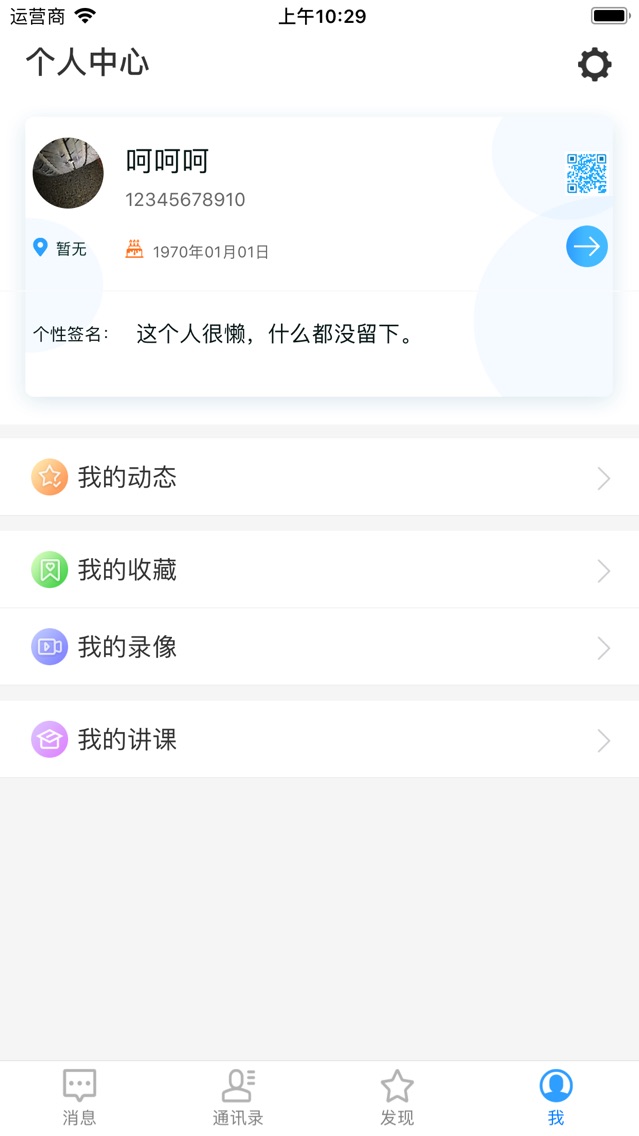Switch to the 通讯录 tab
The image size is (639, 1136).
pyautogui.click(x=238, y=1097)
